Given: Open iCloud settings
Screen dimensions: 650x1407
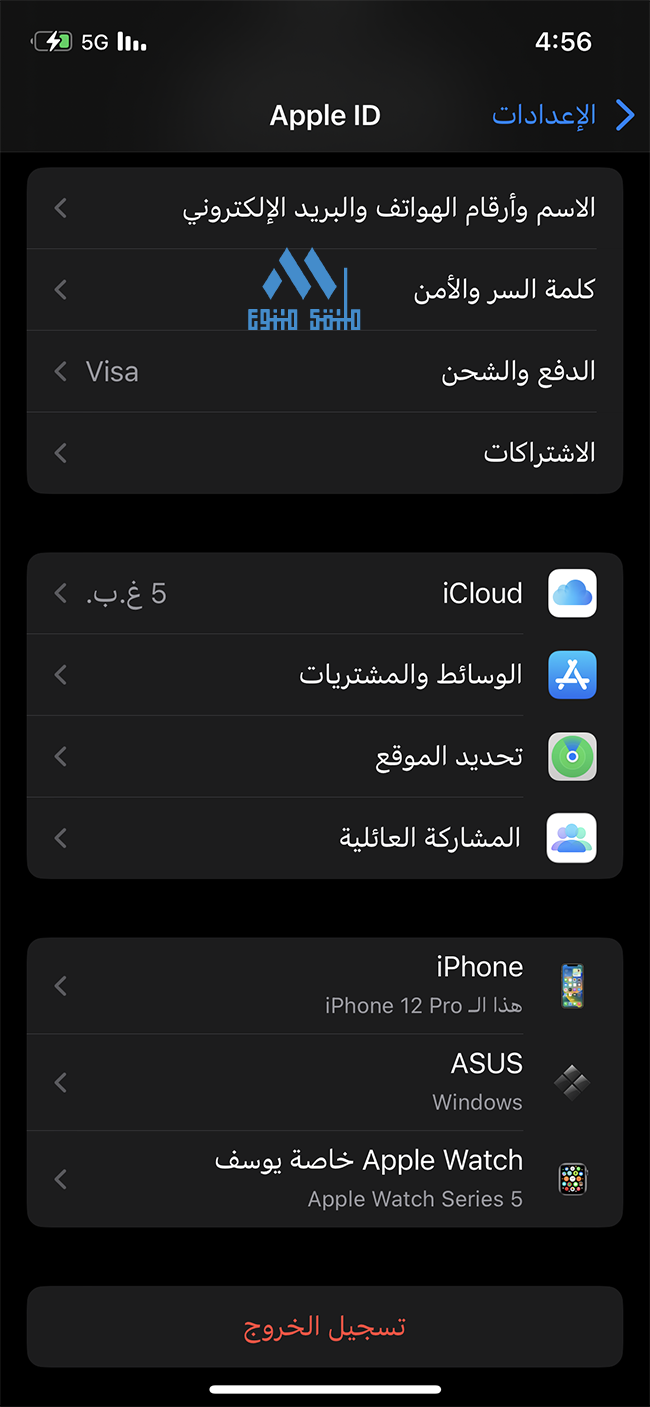Looking at the screenshot, I should point(325,594).
